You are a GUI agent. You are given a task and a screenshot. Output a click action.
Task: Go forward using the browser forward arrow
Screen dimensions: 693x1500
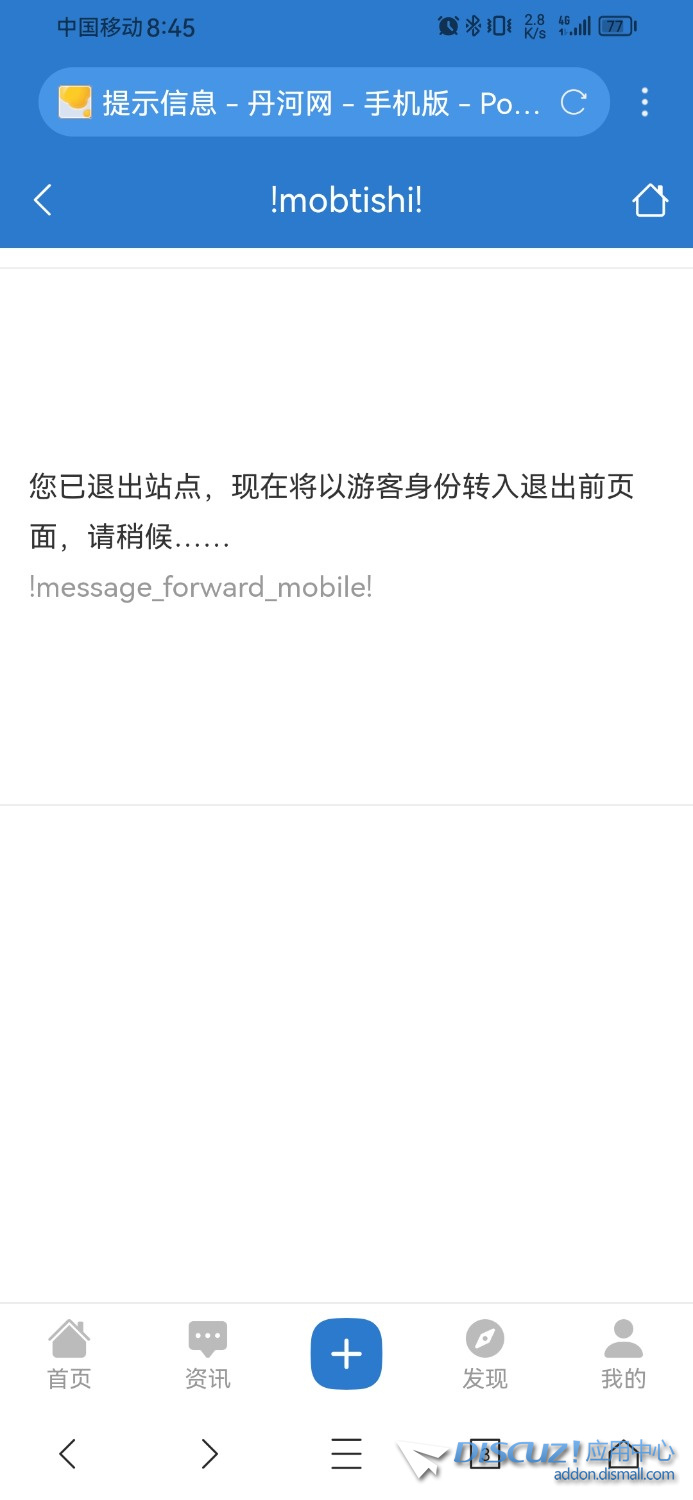[x=208, y=1453]
